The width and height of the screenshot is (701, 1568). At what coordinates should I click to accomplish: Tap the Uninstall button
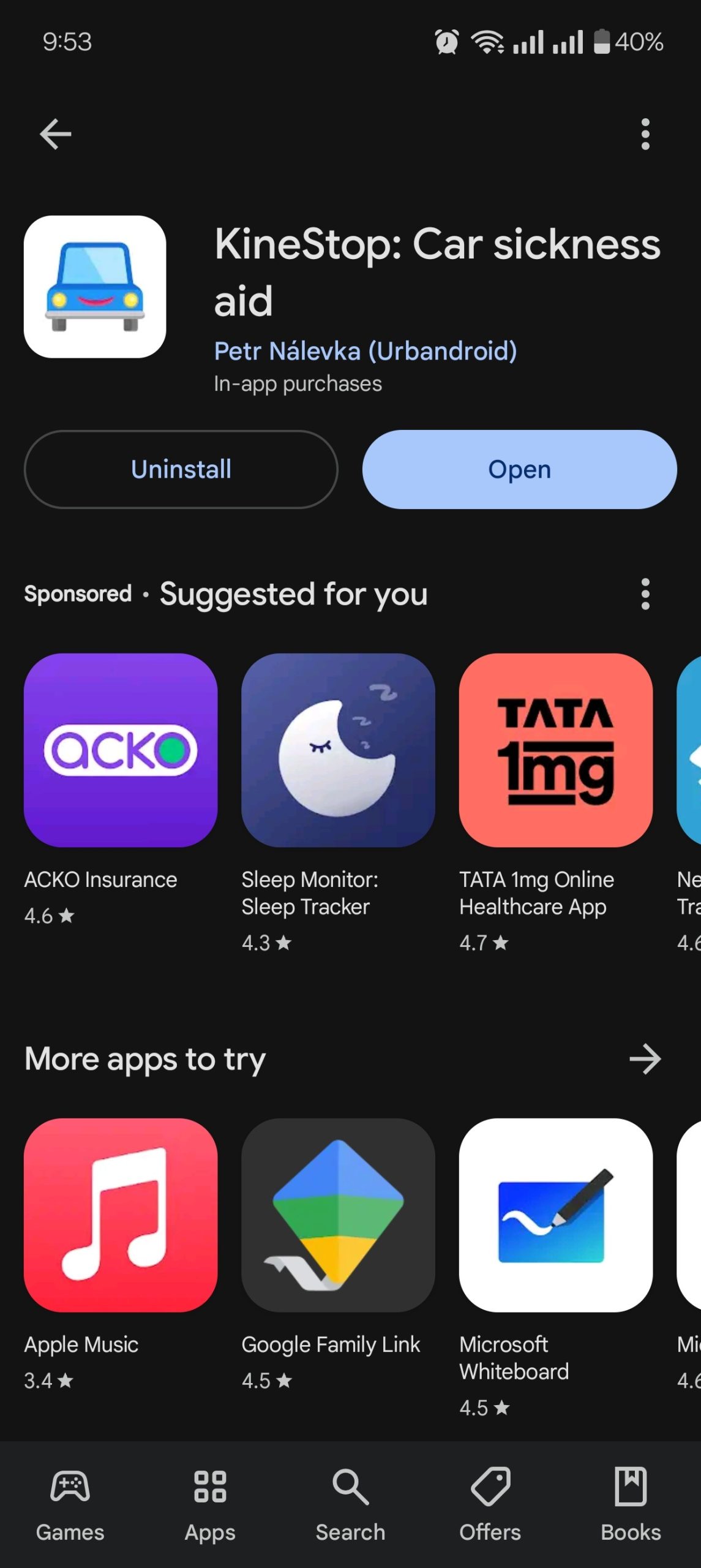pyautogui.click(x=181, y=469)
